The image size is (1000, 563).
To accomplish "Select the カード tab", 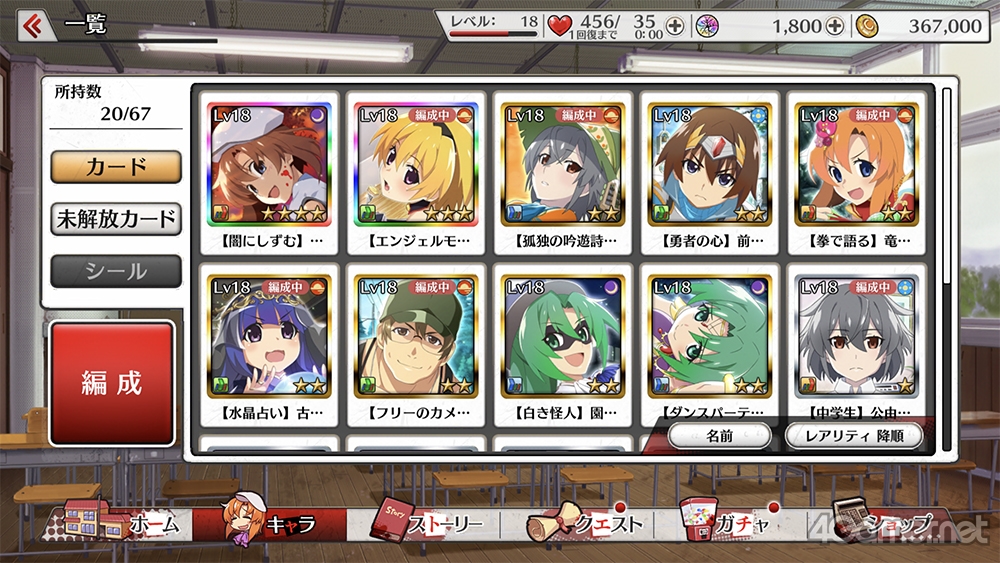I will tap(116, 167).
